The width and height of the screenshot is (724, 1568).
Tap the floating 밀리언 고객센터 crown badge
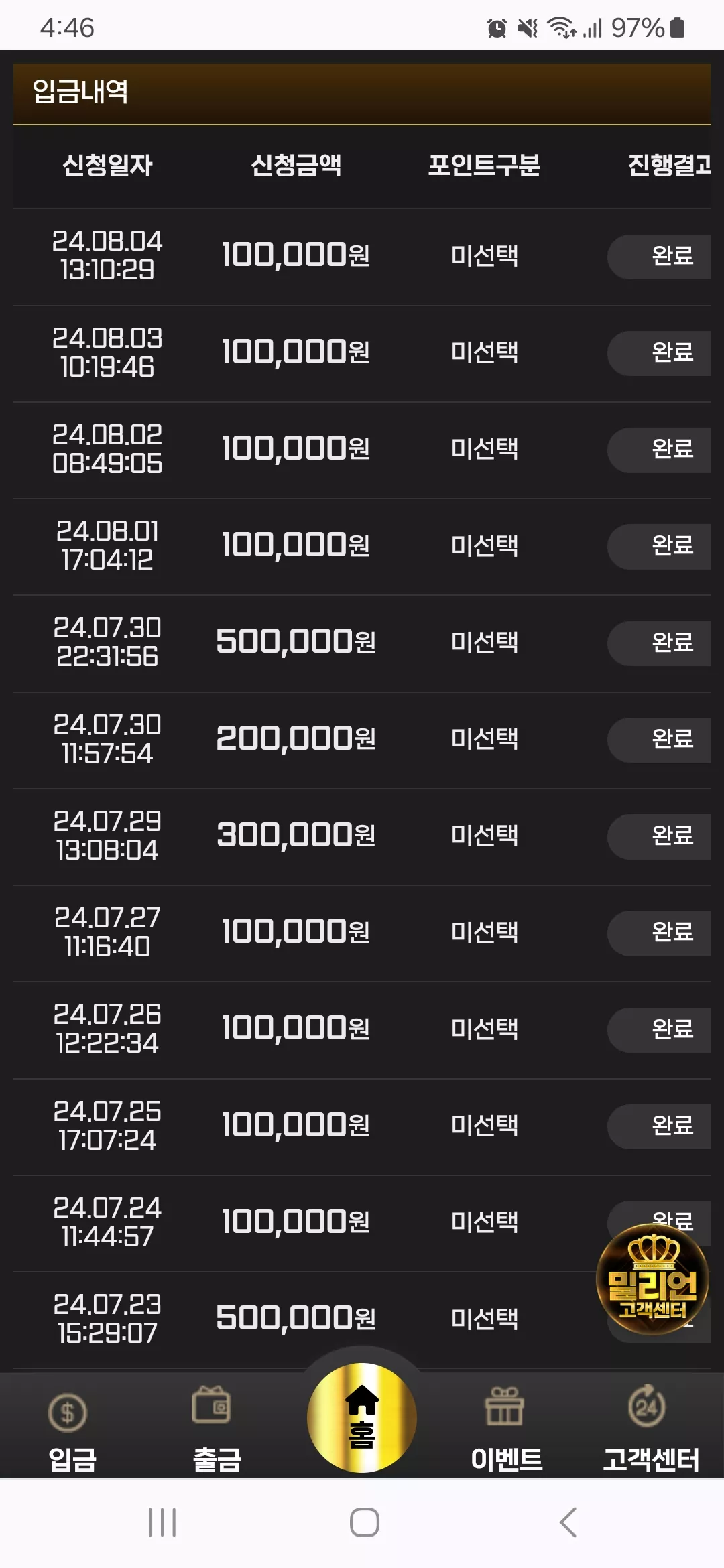tap(652, 1279)
